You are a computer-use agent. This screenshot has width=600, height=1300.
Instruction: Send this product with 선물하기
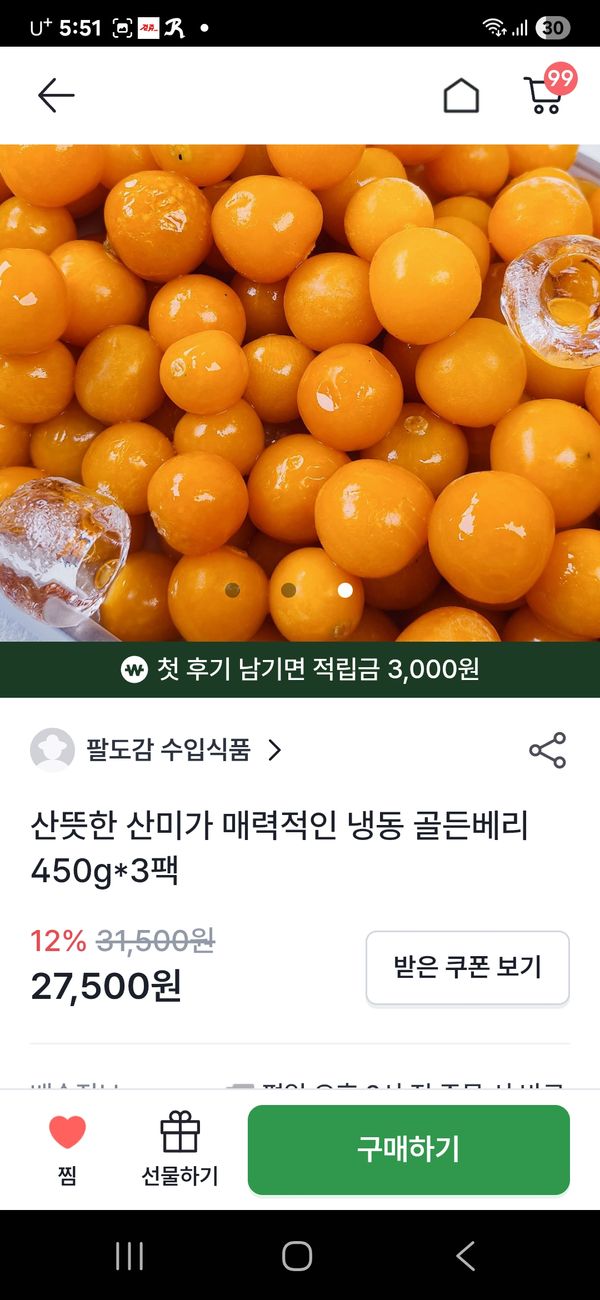[180, 1150]
